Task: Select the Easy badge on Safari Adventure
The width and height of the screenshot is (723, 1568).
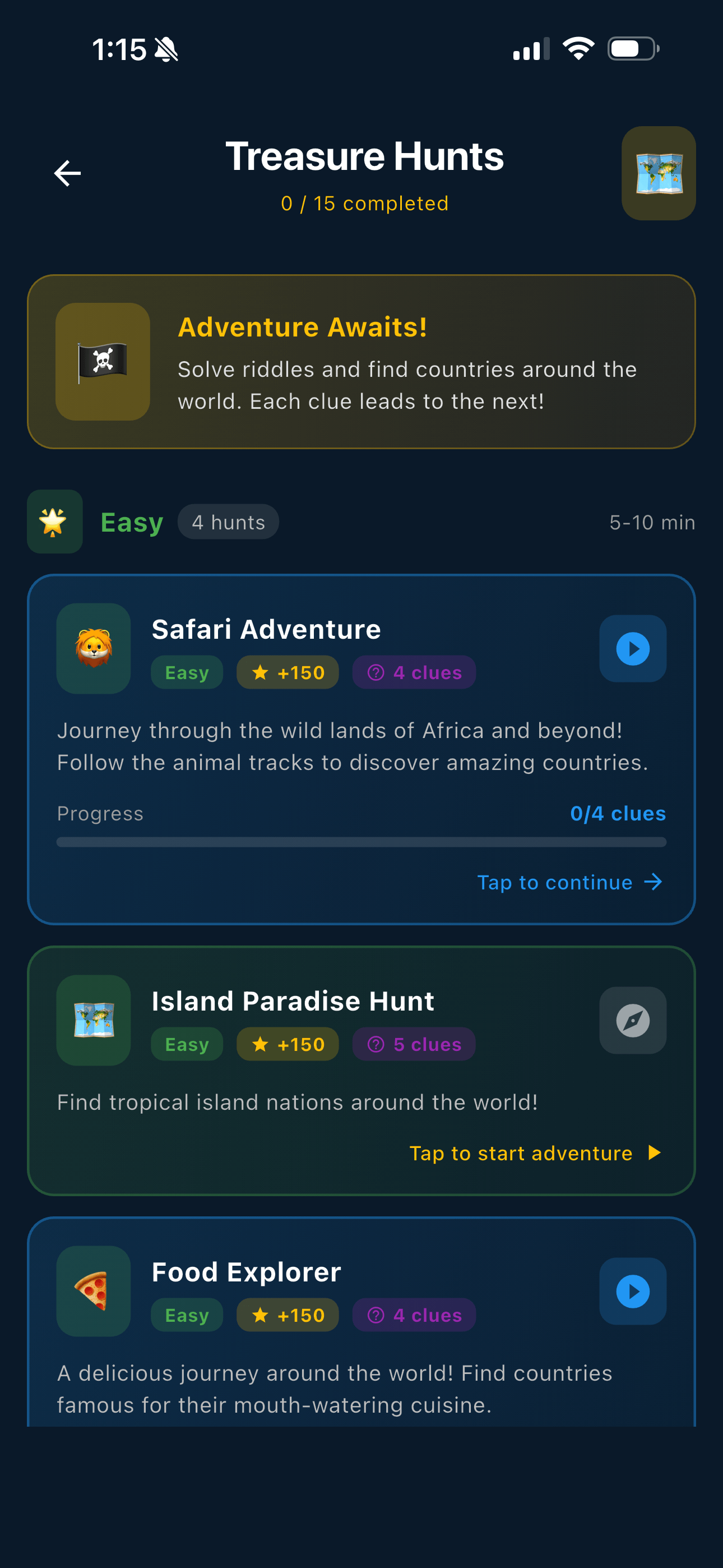Action: 187,672
